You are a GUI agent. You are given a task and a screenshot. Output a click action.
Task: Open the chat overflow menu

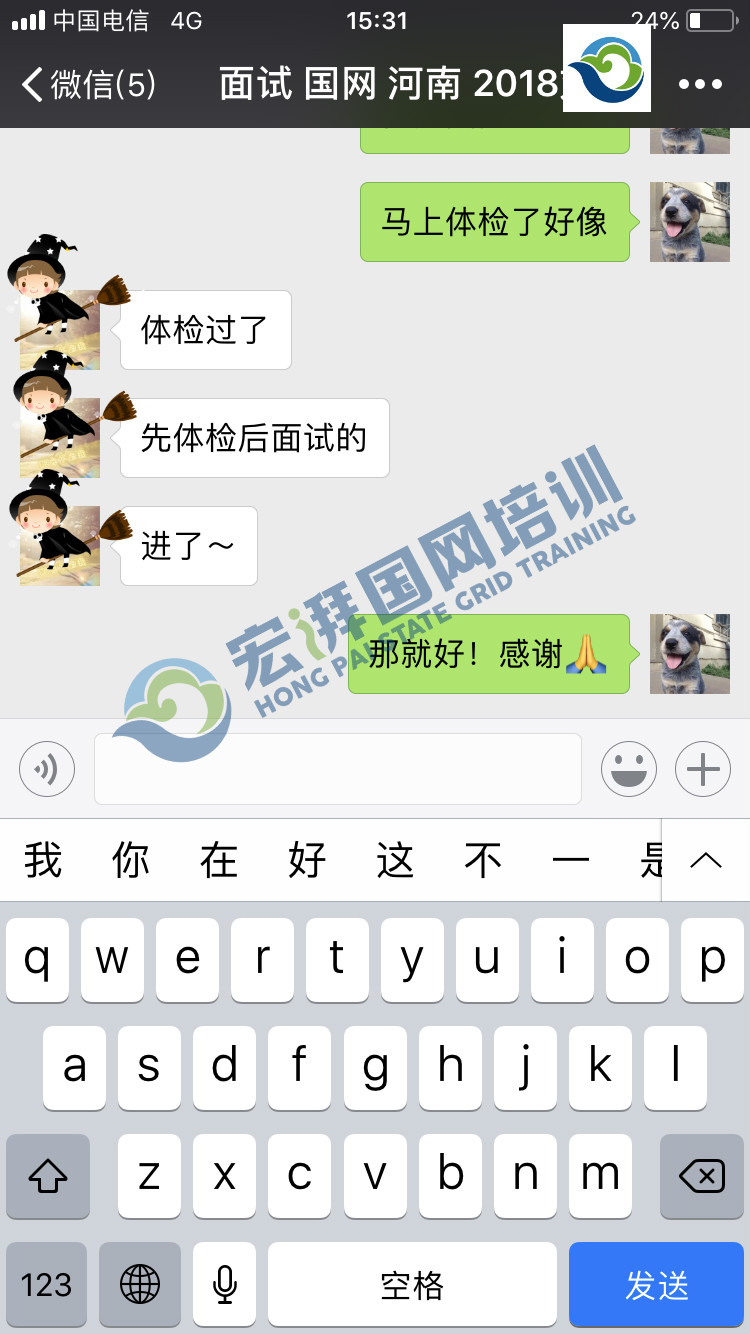(x=700, y=85)
